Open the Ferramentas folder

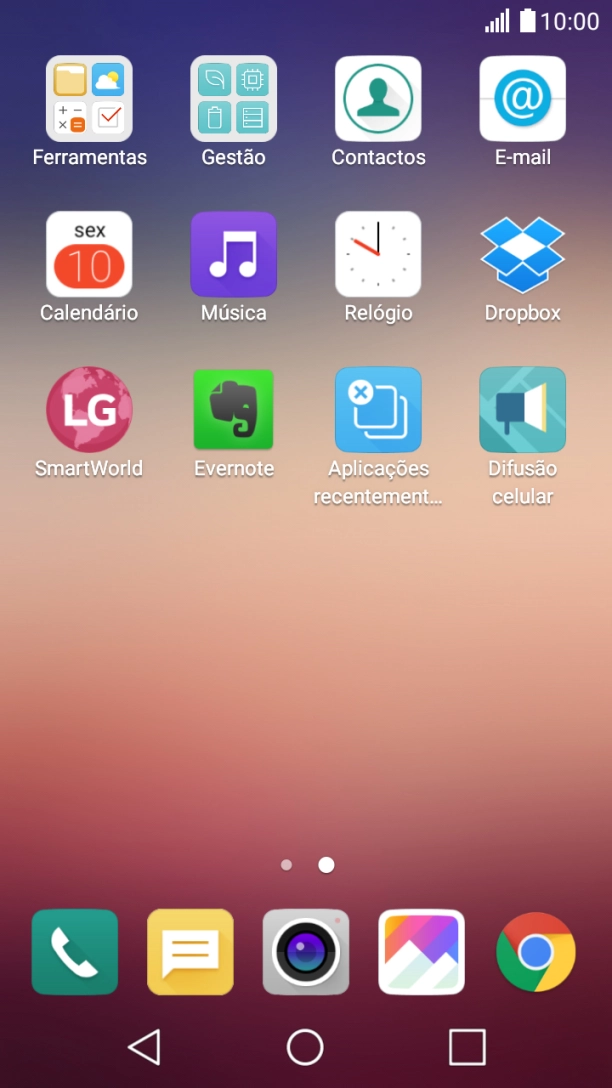tap(89, 99)
